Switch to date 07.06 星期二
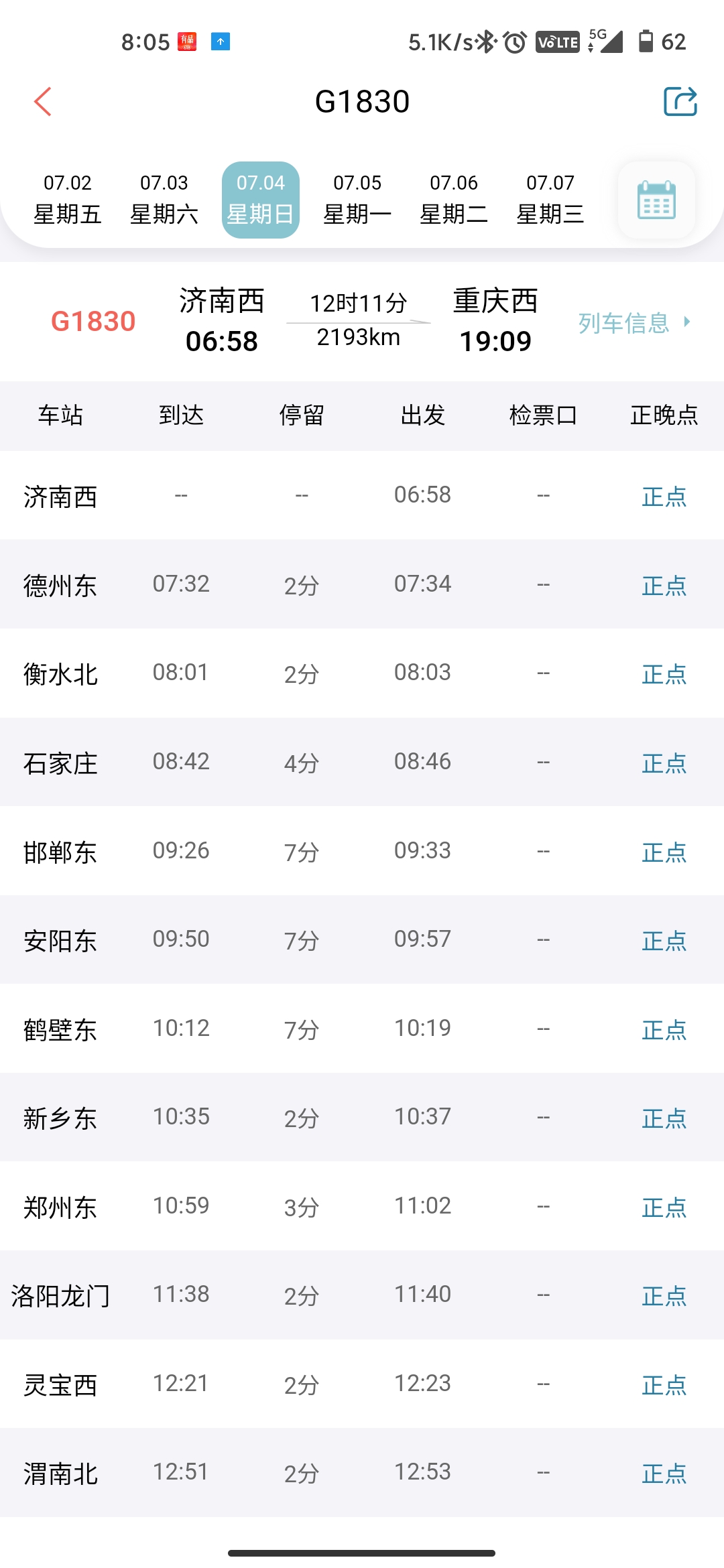Screen dimensions: 724x1568 click(x=454, y=200)
